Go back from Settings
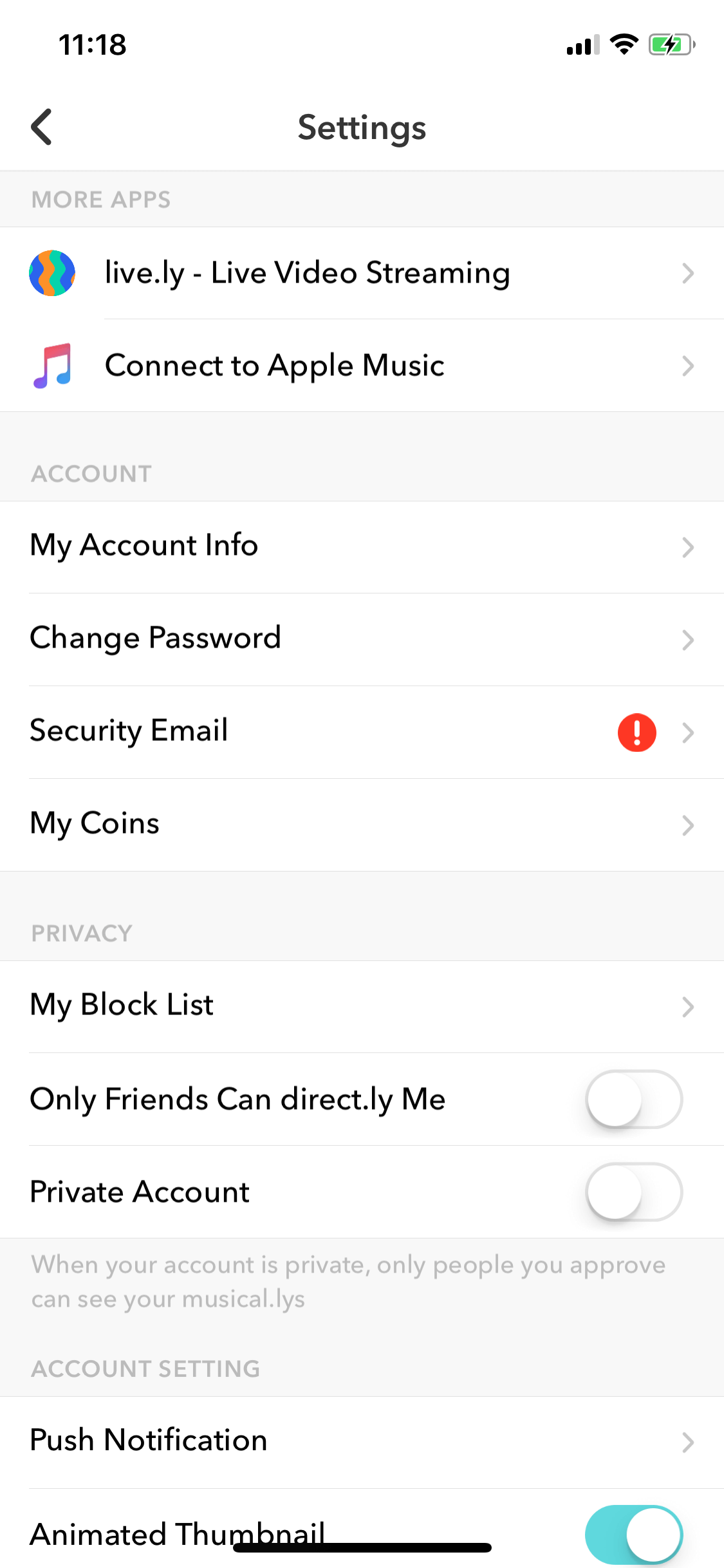Image resolution: width=724 pixels, height=1568 pixels. click(42, 127)
